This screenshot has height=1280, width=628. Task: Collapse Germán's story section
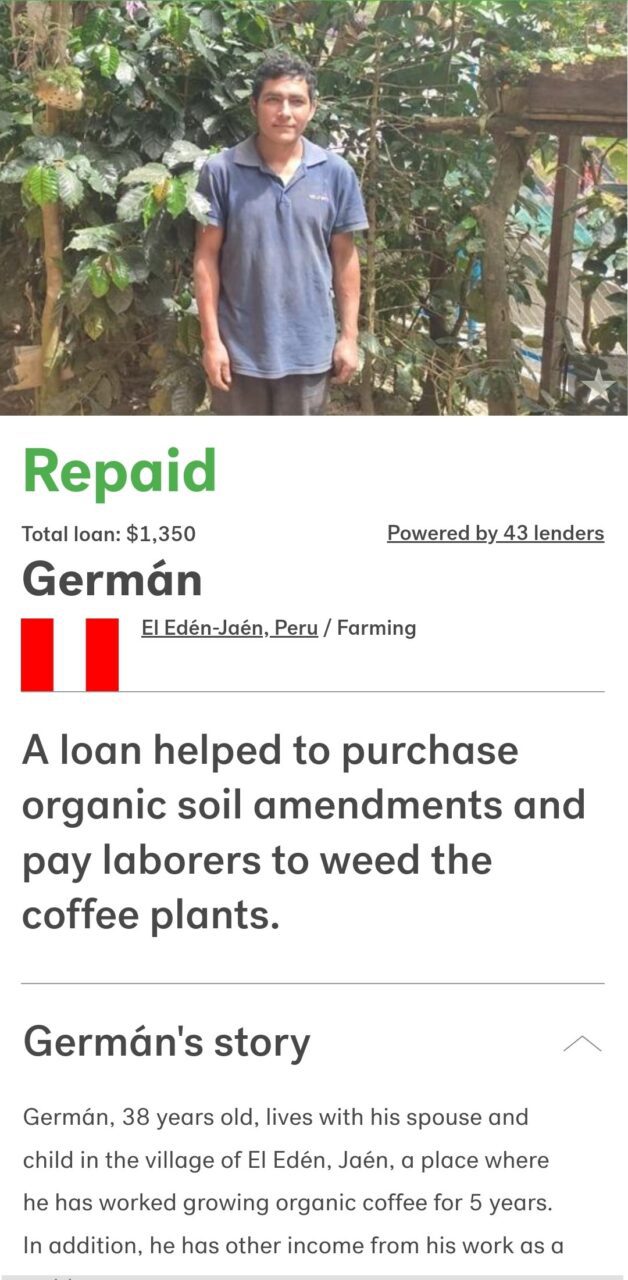tap(582, 1043)
